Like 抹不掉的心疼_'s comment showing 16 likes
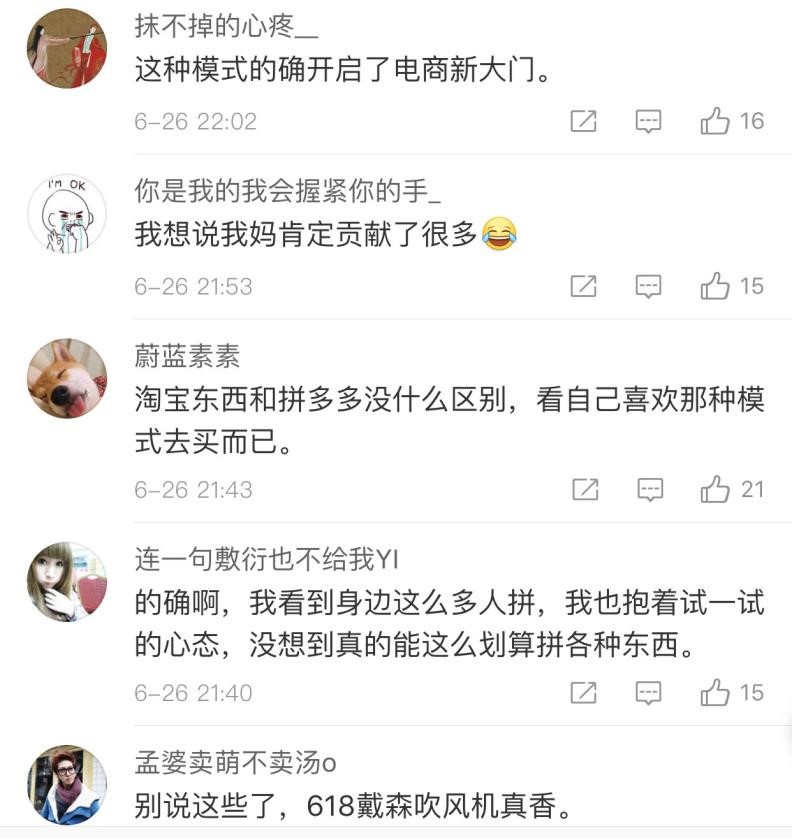Screen dimensions: 792x838 tap(715, 120)
